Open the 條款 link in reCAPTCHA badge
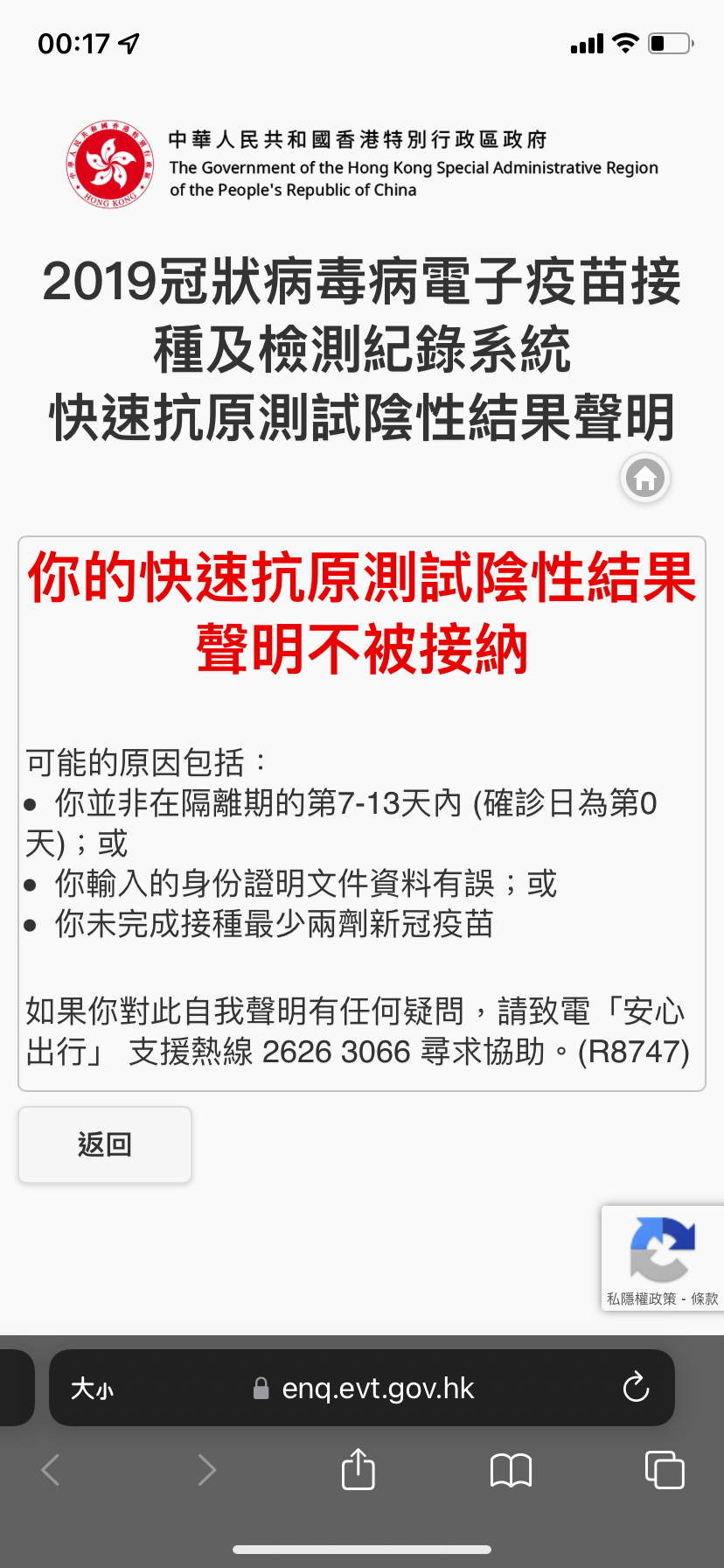 (705, 1298)
